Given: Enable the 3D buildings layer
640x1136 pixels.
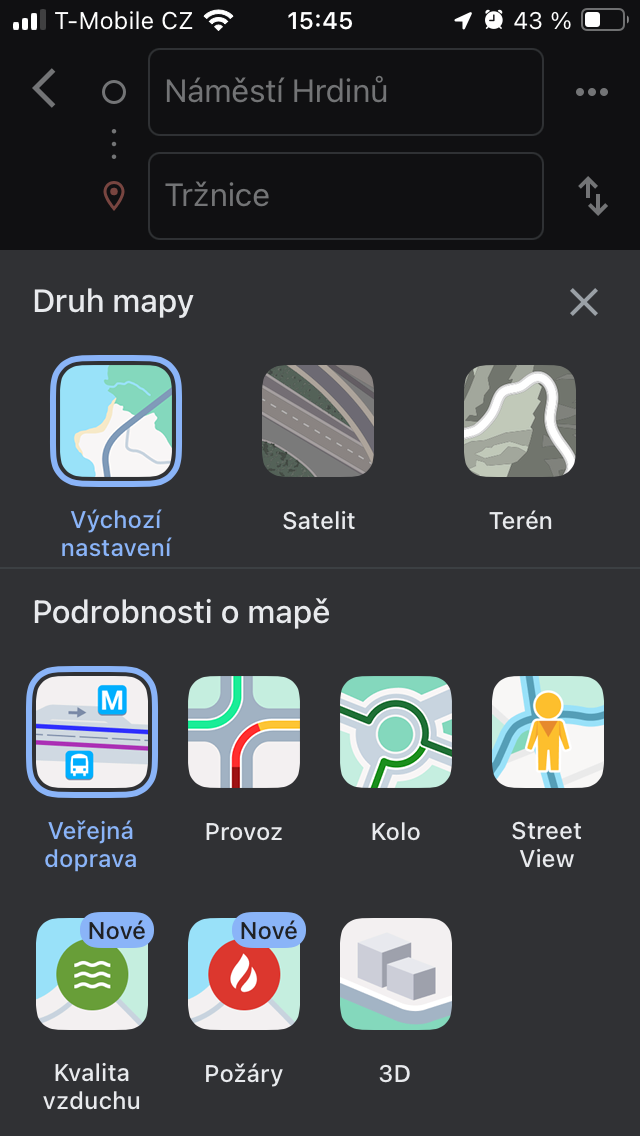Looking at the screenshot, I should 396,974.
